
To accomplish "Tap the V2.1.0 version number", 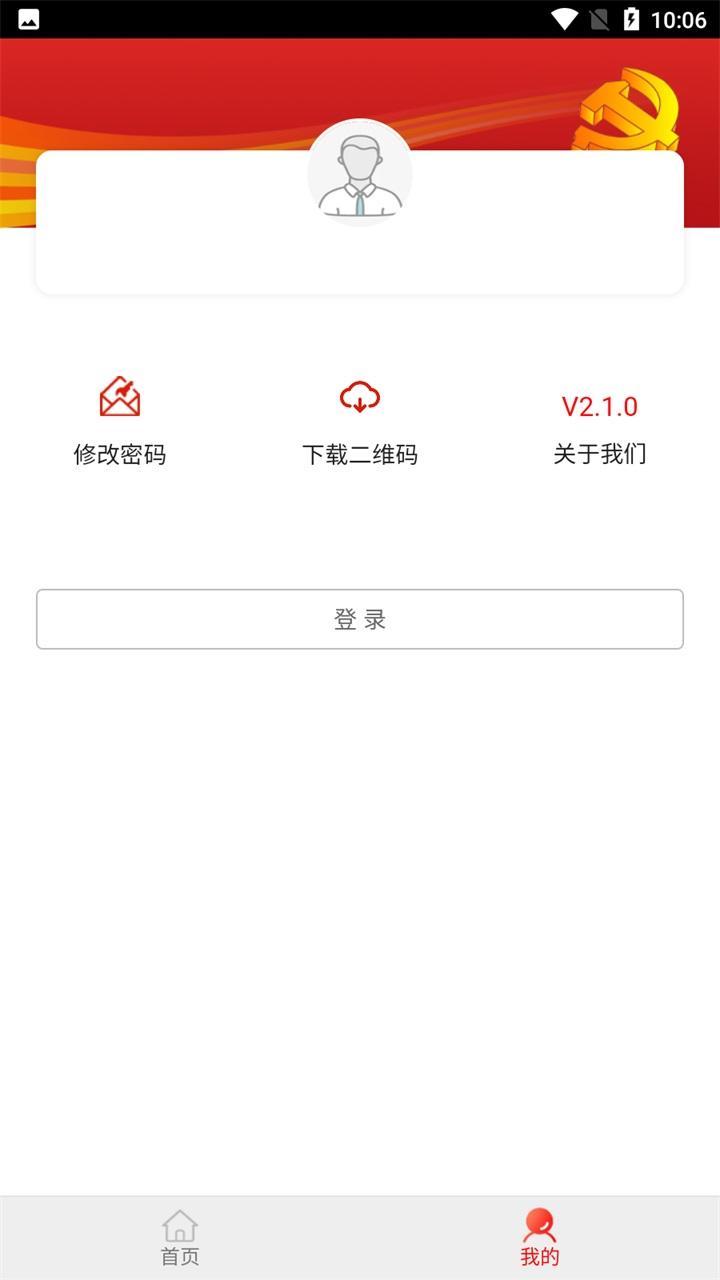I will [x=600, y=405].
